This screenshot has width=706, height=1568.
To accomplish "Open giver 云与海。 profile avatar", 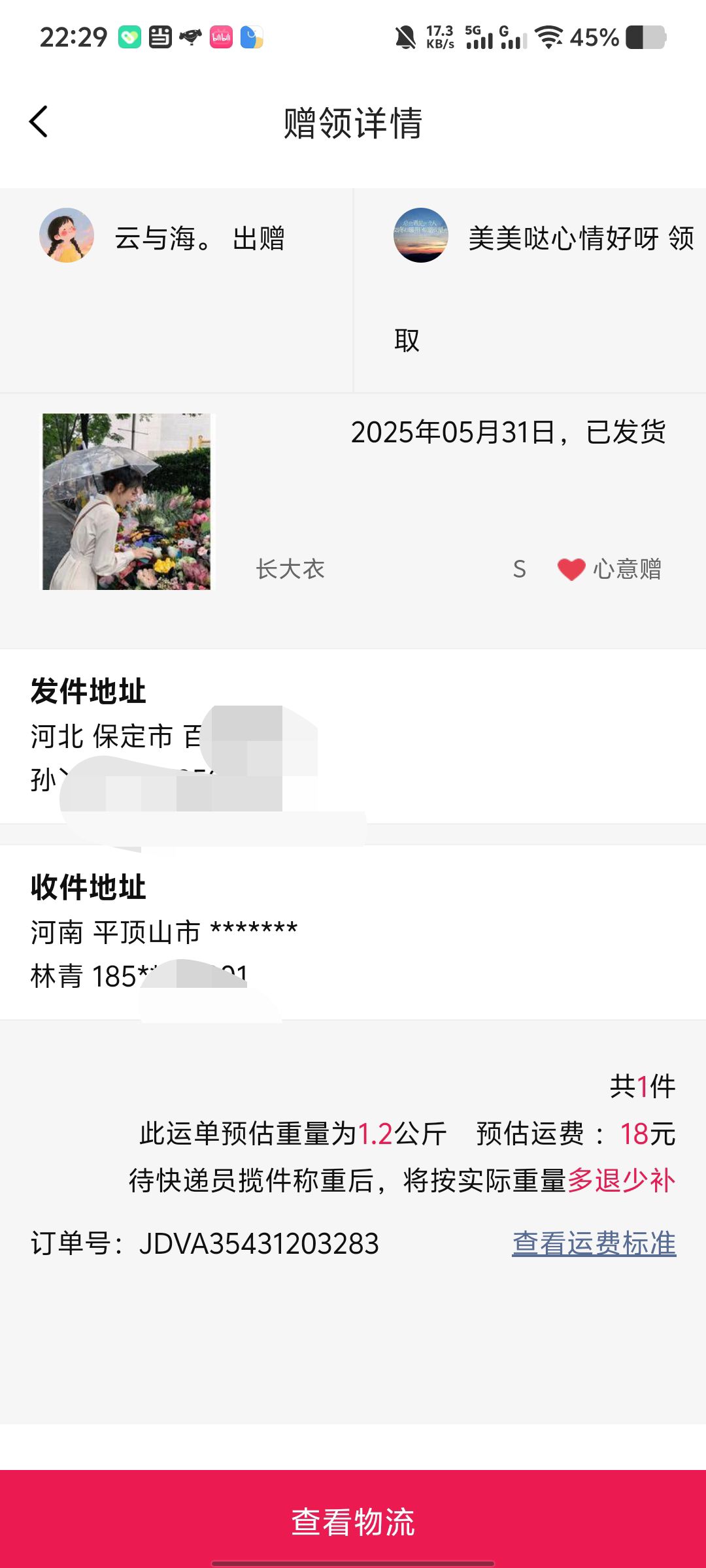I will click(67, 235).
